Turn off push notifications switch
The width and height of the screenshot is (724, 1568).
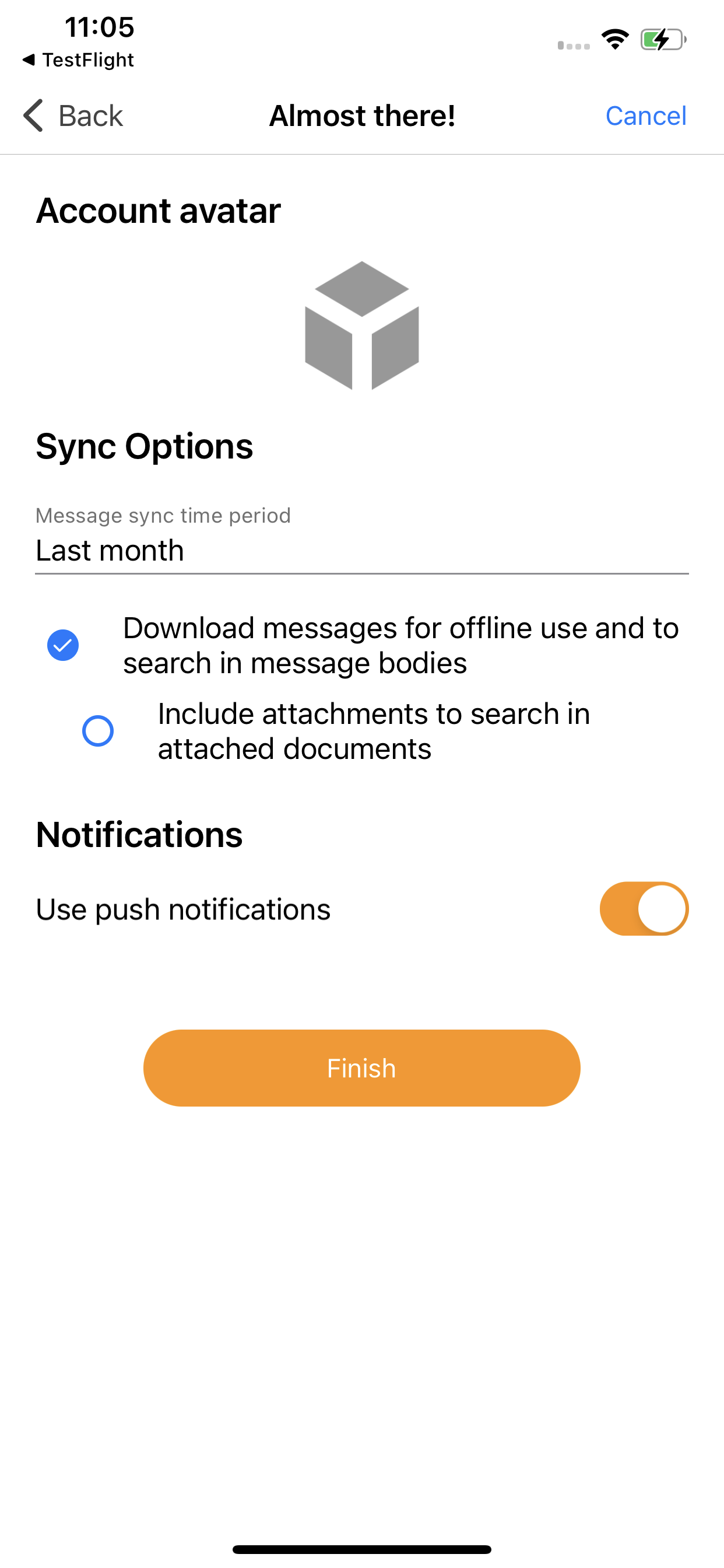pos(644,909)
